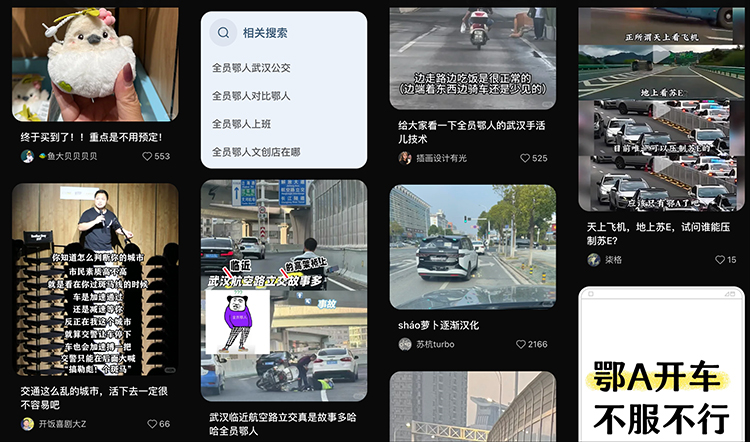This screenshot has height=442, width=750.
Task: Like the post by 柒格
Action: (x=720, y=260)
